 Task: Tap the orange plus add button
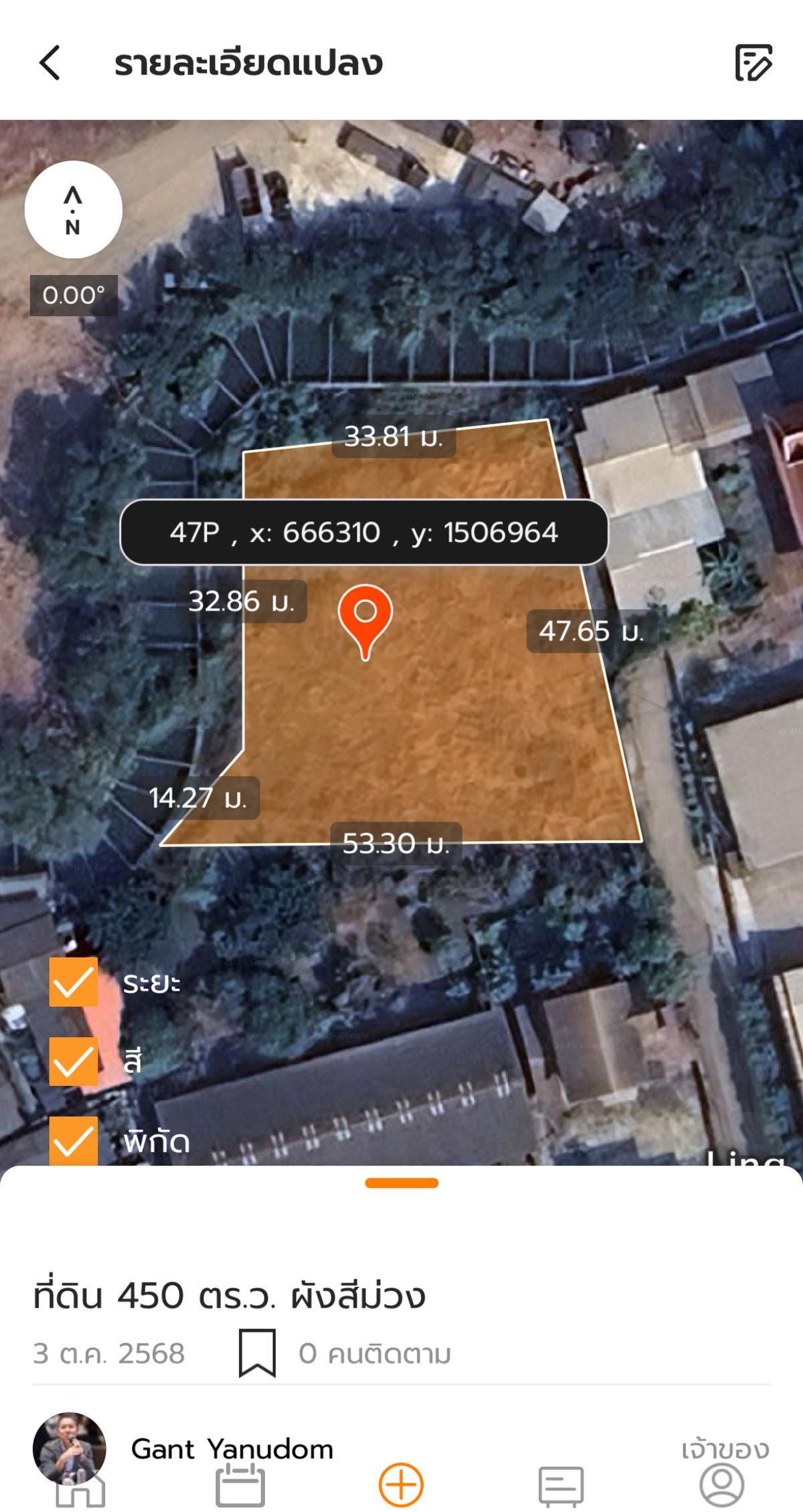(401, 1485)
